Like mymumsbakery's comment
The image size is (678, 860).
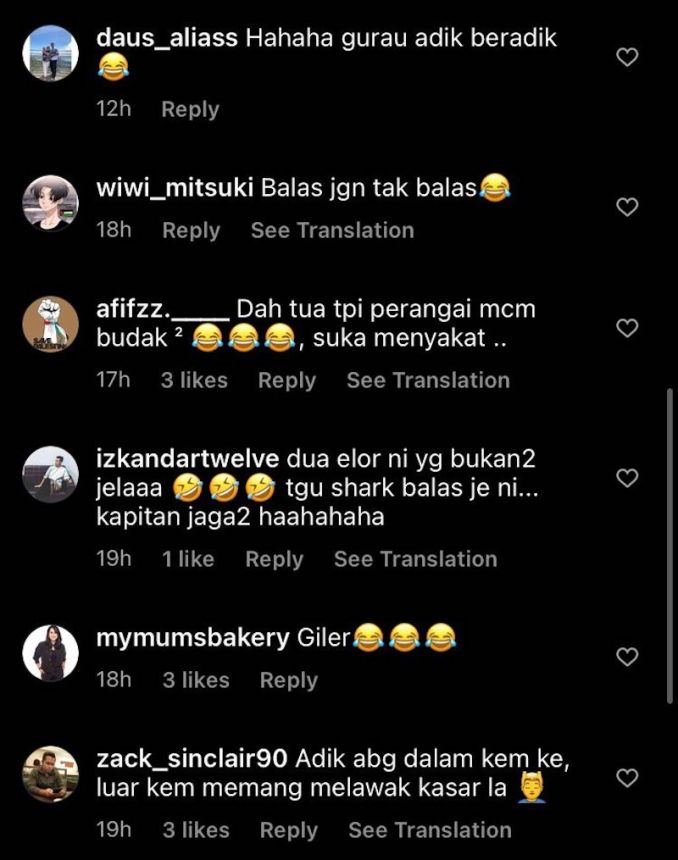tap(627, 657)
